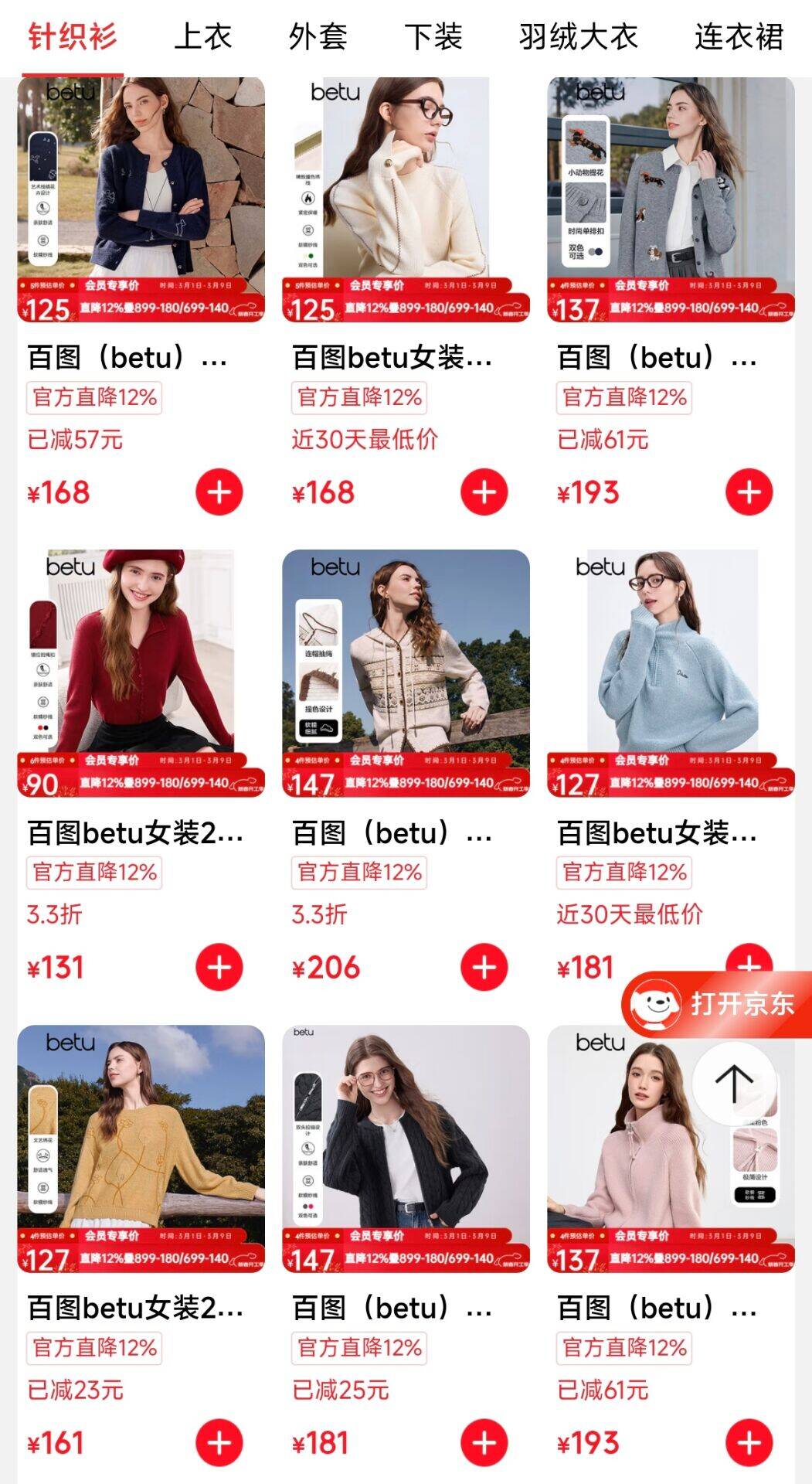This screenshot has height=1484, width=812.
Task: Add the pink zip sweater at ¥193 to cart
Action: pyautogui.click(x=749, y=1442)
